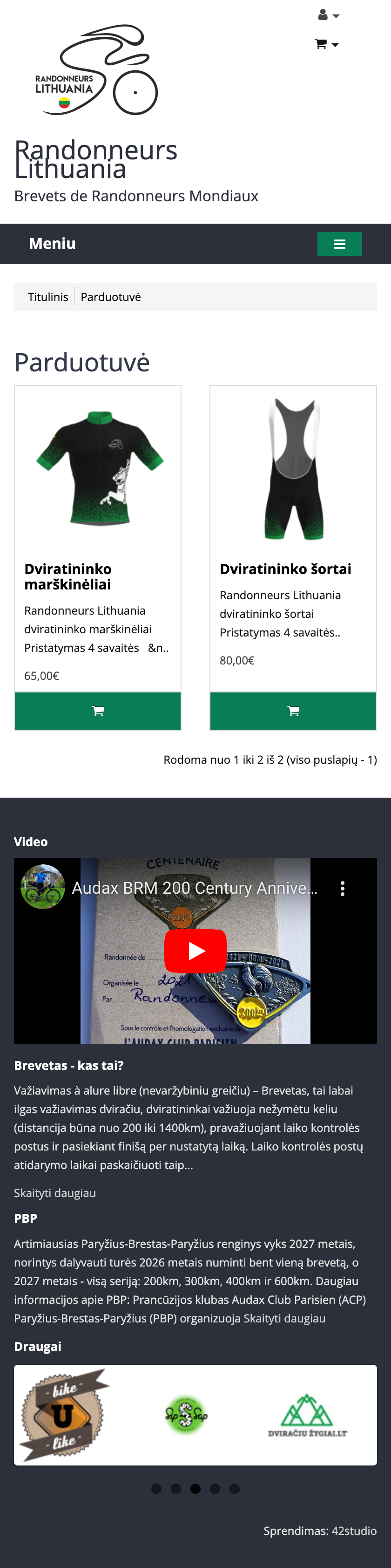Add Dviratininko marškinėliai to cart
The image size is (391, 1568).
pos(98,711)
